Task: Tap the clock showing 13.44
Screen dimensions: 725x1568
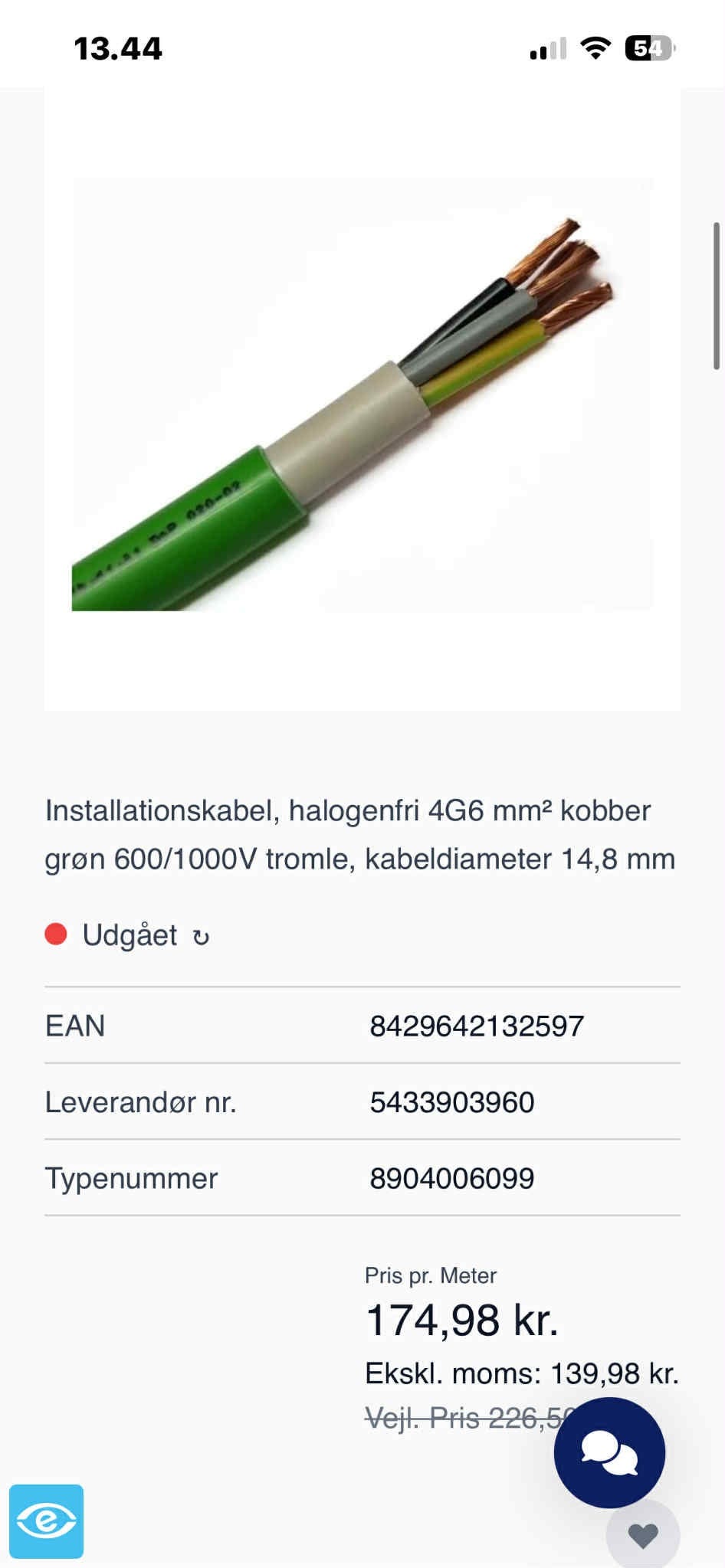Action: pyautogui.click(x=119, y=48)
